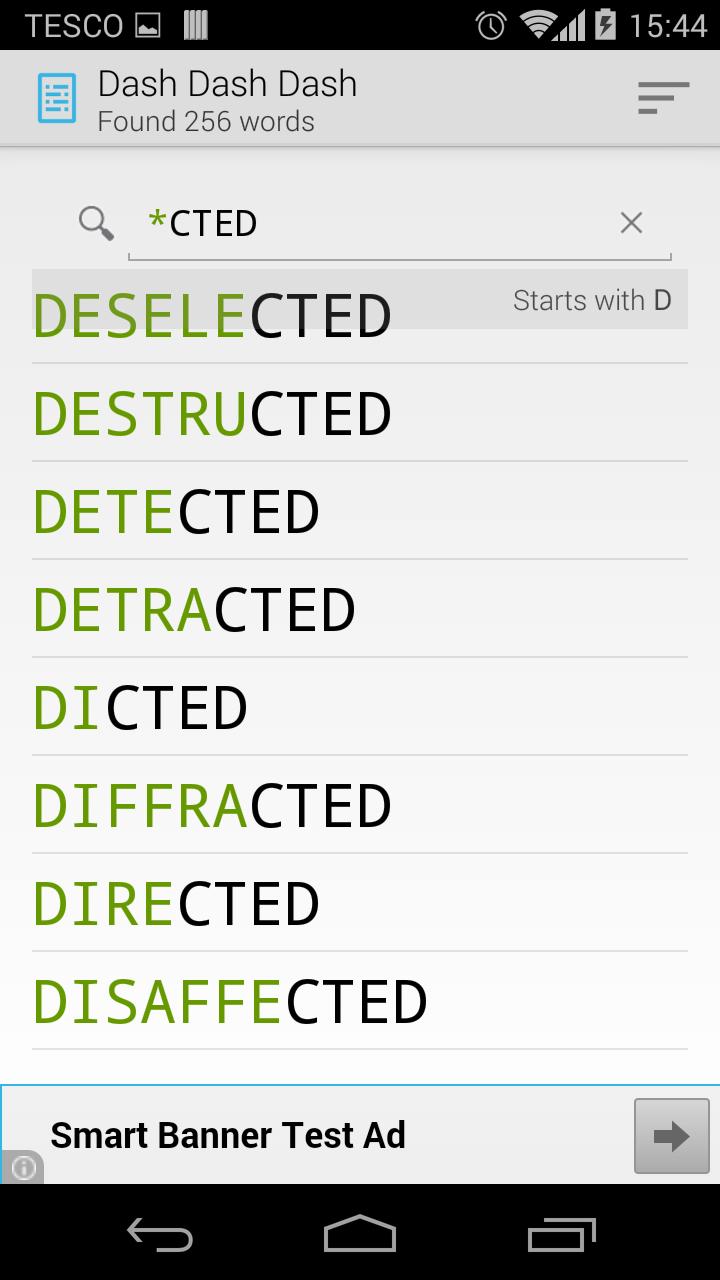This screenshot has width=720, height=1280.
Task: Tap the *CTED search field
Action: (x=380, y=223)
